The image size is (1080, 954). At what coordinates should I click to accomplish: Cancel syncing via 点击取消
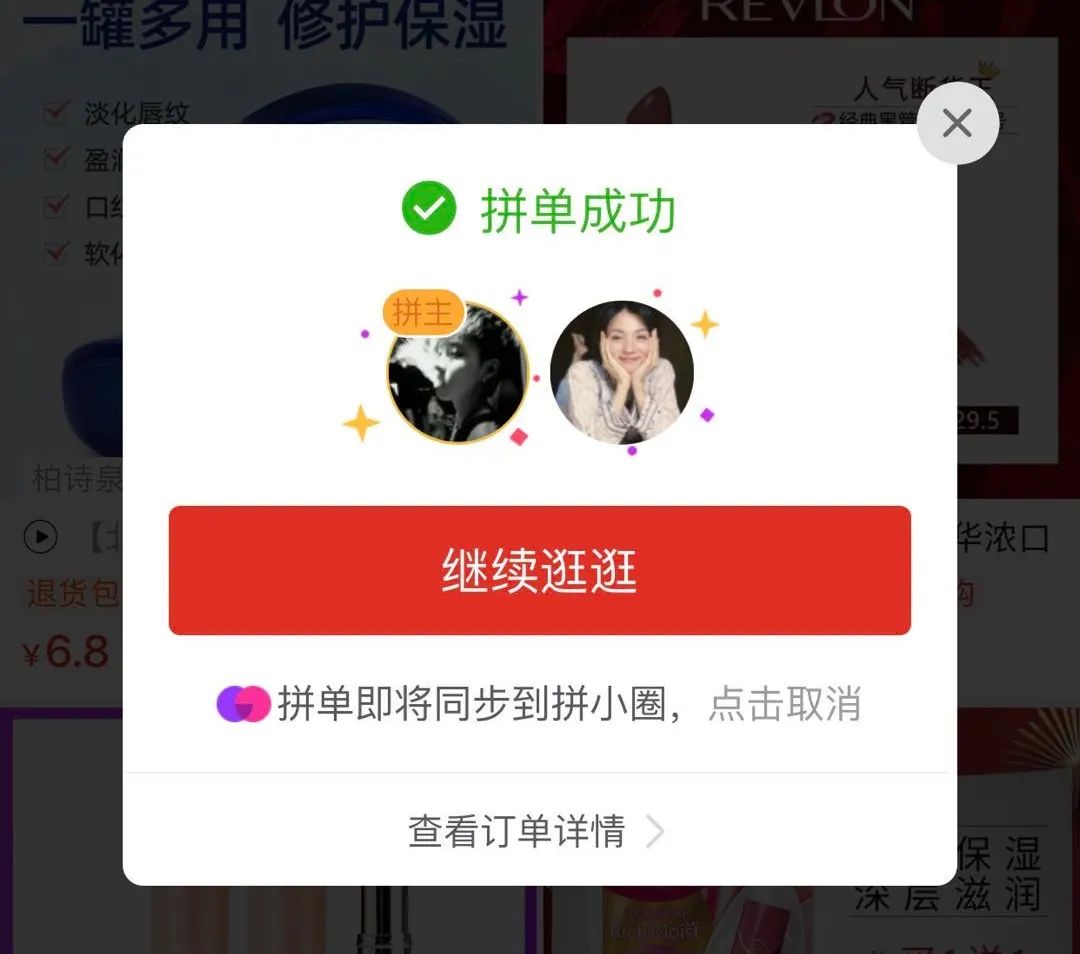pyautogui.click(x=784, y=704)
